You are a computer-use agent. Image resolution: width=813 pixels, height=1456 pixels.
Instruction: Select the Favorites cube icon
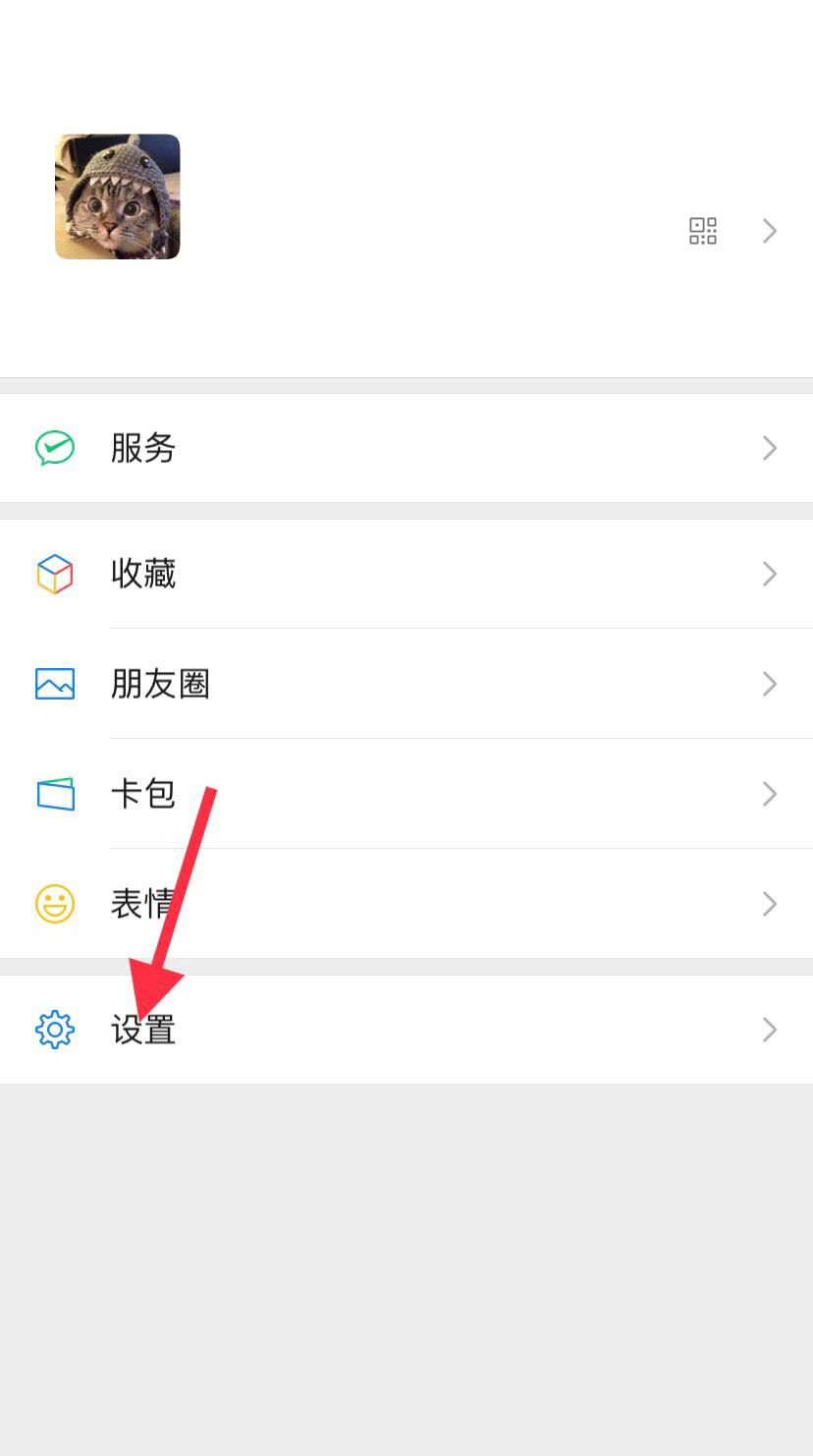pos(56,574)
